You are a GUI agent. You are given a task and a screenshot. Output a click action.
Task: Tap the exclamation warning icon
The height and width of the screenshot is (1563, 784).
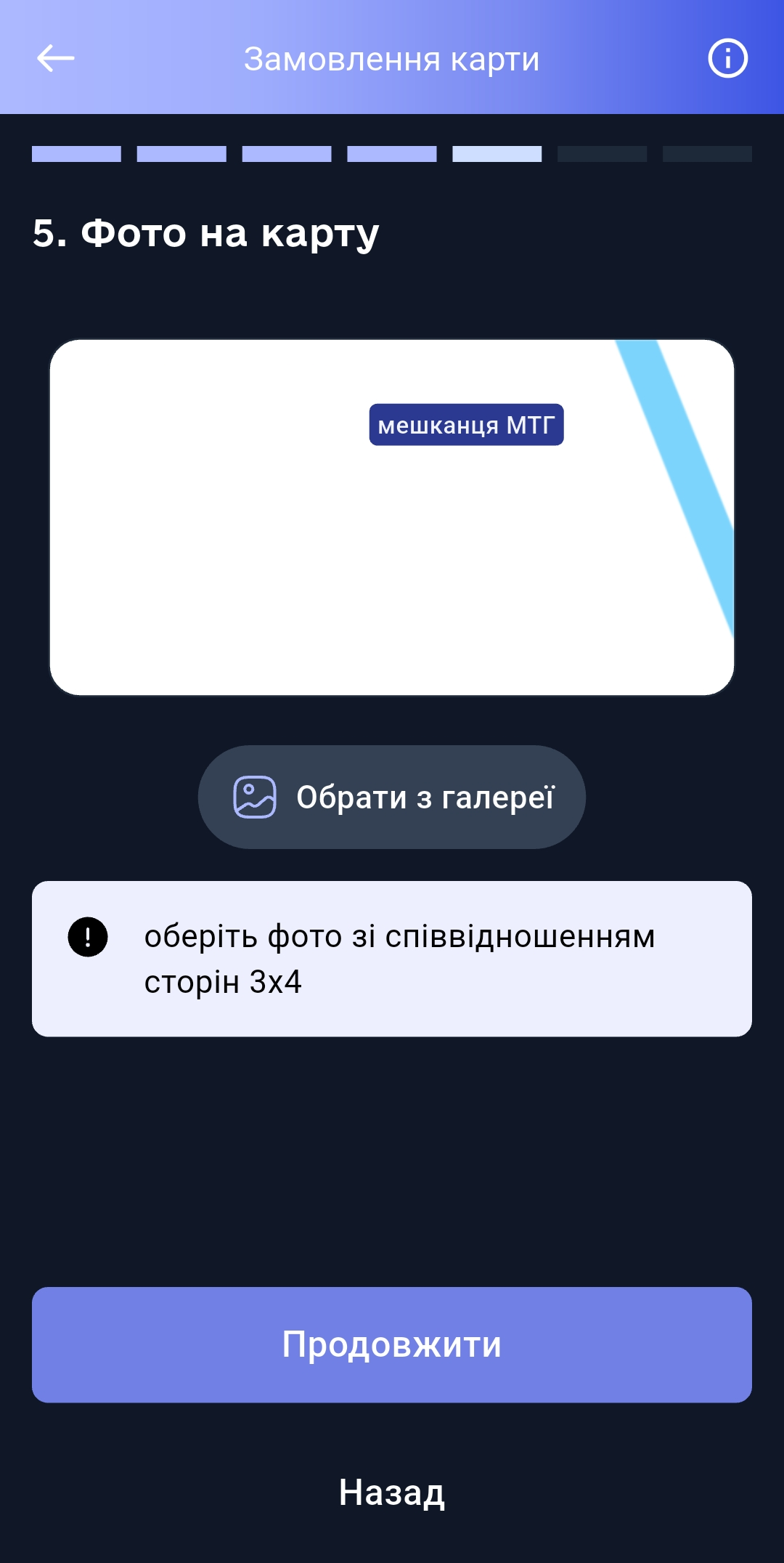(87, 938)
